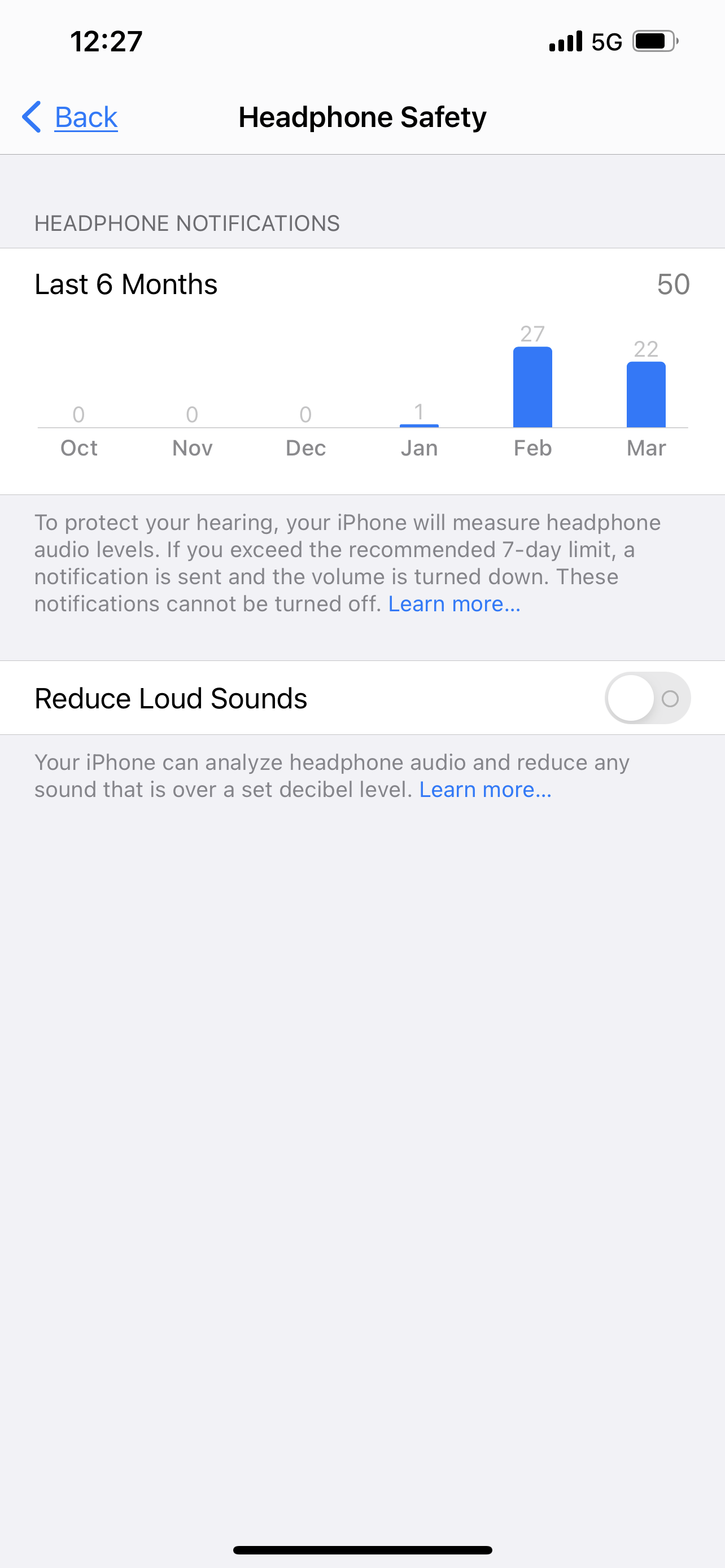Screen dimensions: 725x1568
Task: Tap the November column label
Action: pyautogui.click(x=192, y=448)
